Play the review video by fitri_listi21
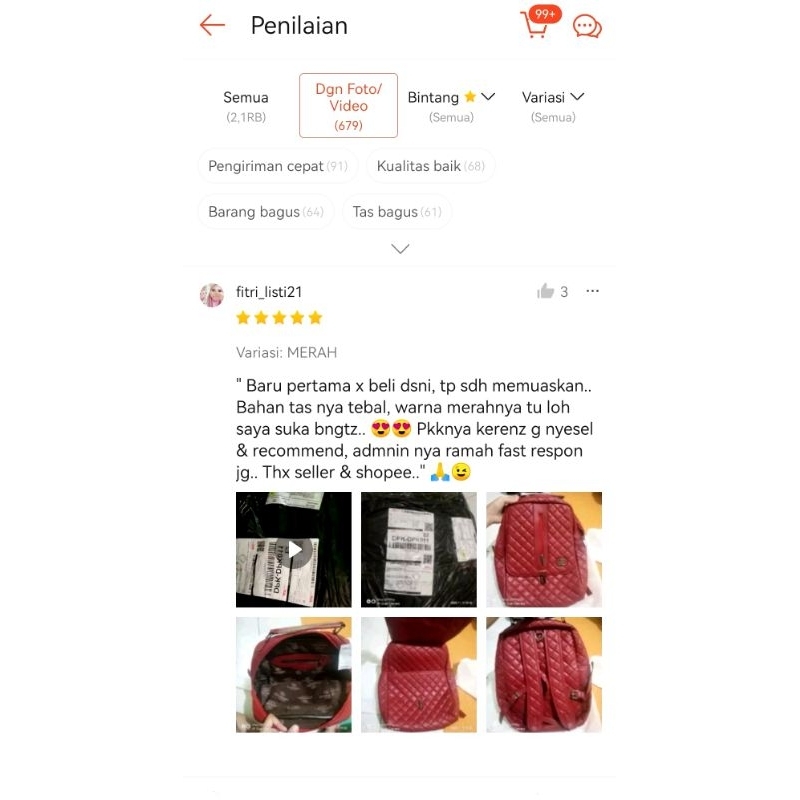Image resolution: width=800 pixels, height=800 pixels. pyautogui.click(x=294, y=549)
